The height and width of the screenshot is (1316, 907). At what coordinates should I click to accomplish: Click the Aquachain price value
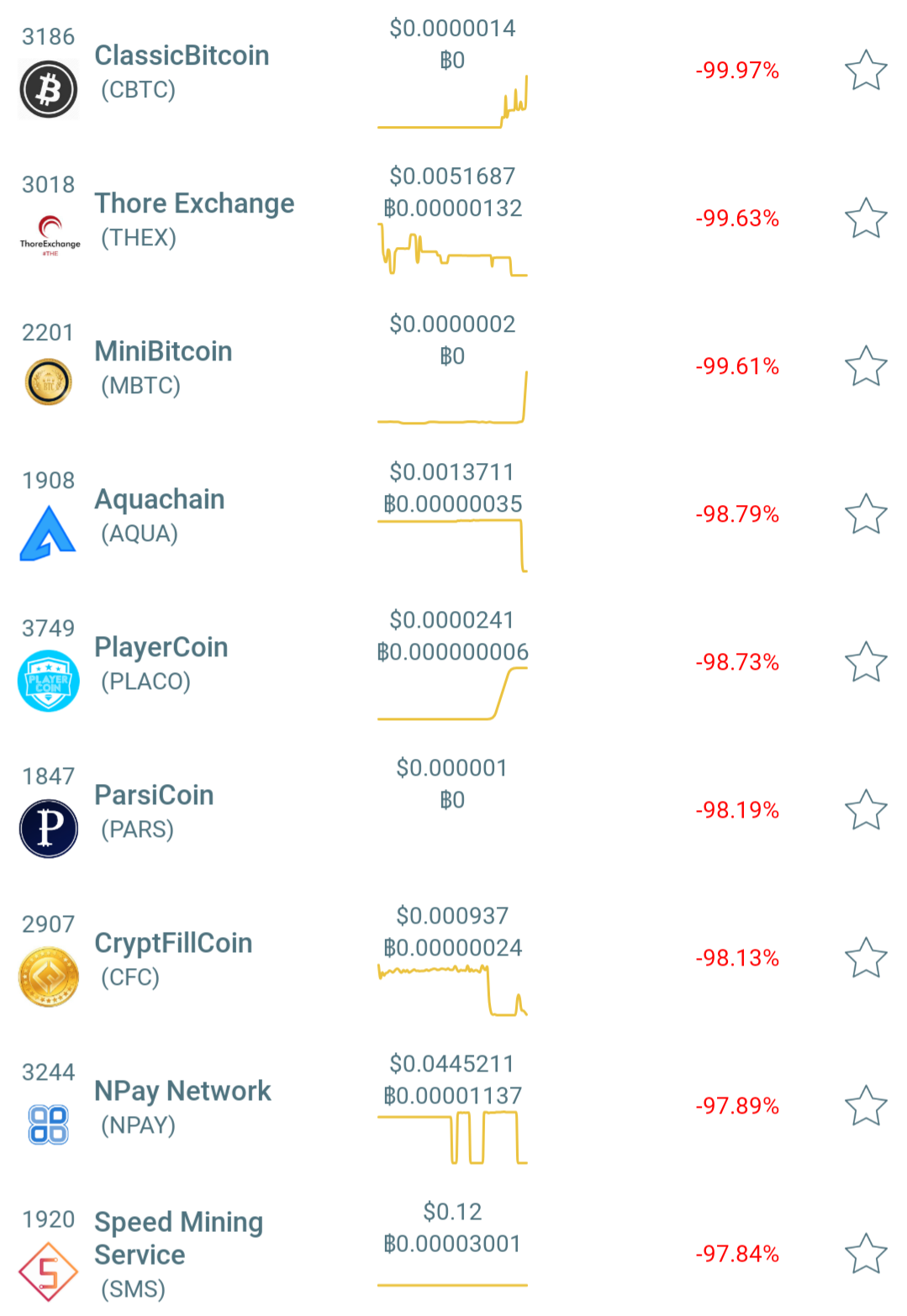pos(451,471)
